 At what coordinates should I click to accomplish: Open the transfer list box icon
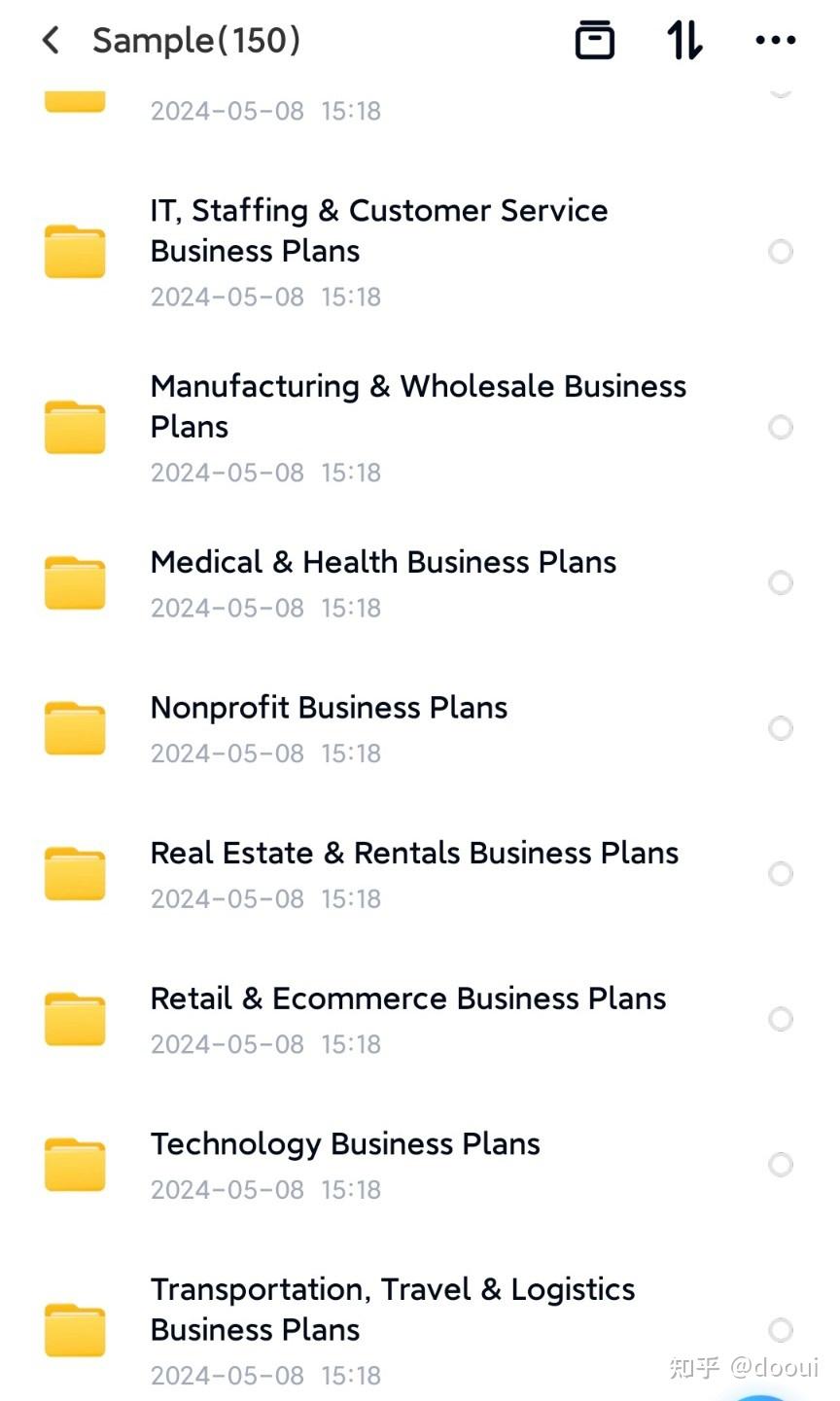click(x=595, y=41)
